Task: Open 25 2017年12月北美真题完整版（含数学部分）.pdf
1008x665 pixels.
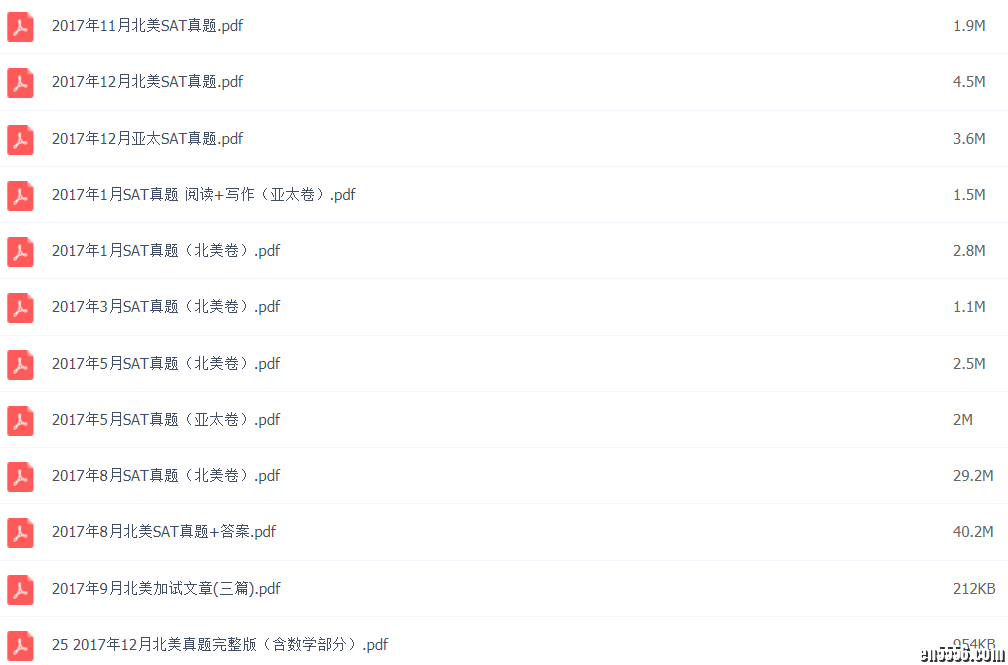Action: tap(219, 645)
